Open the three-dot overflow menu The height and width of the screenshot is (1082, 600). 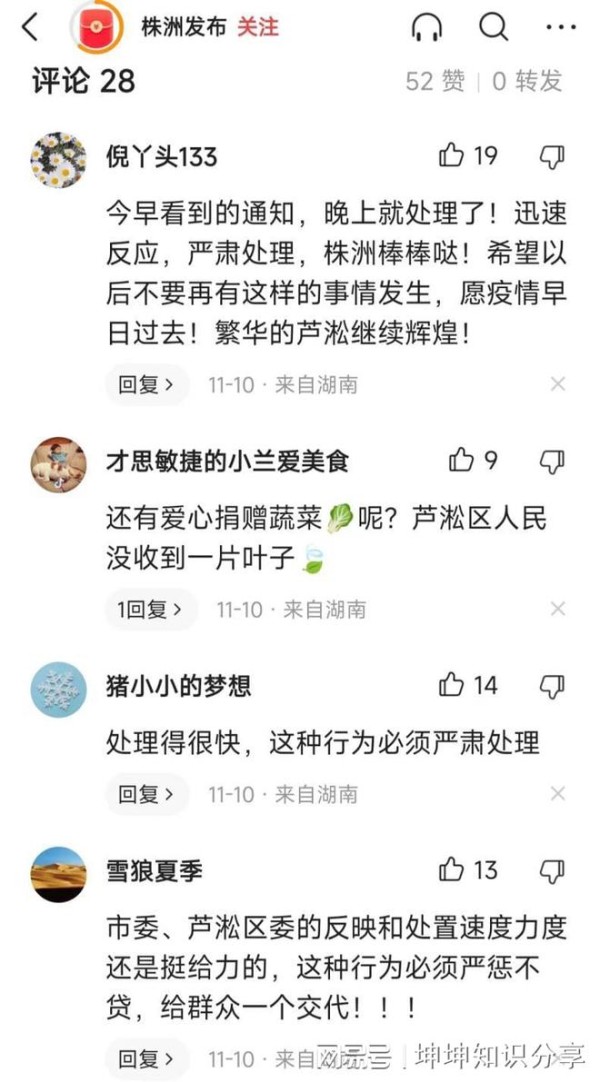[x=561, y=28]
